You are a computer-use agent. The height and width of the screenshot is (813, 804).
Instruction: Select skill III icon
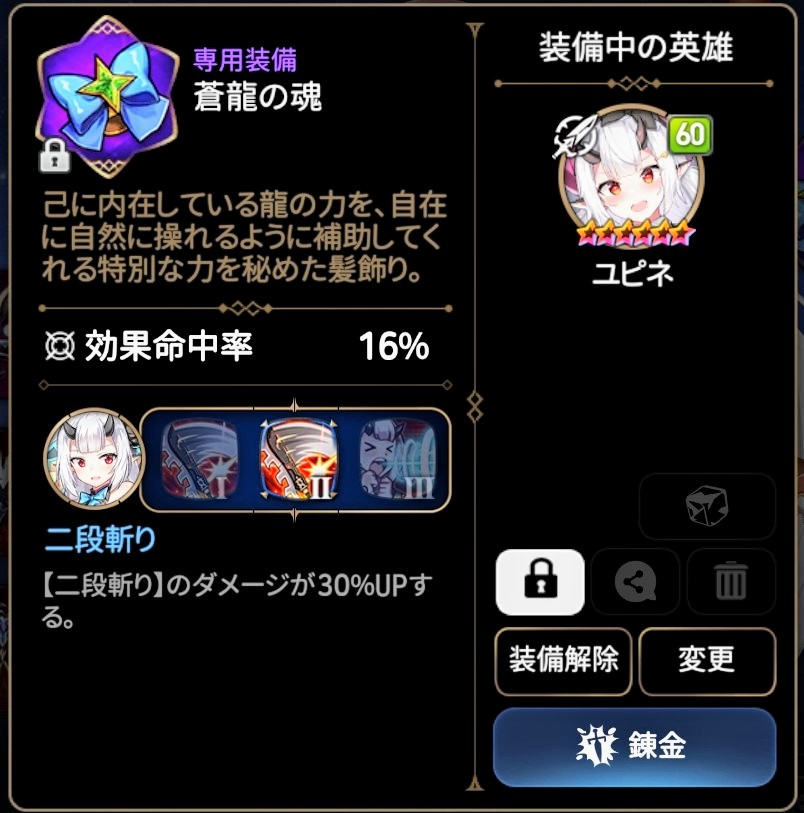(x=397, y=459)
